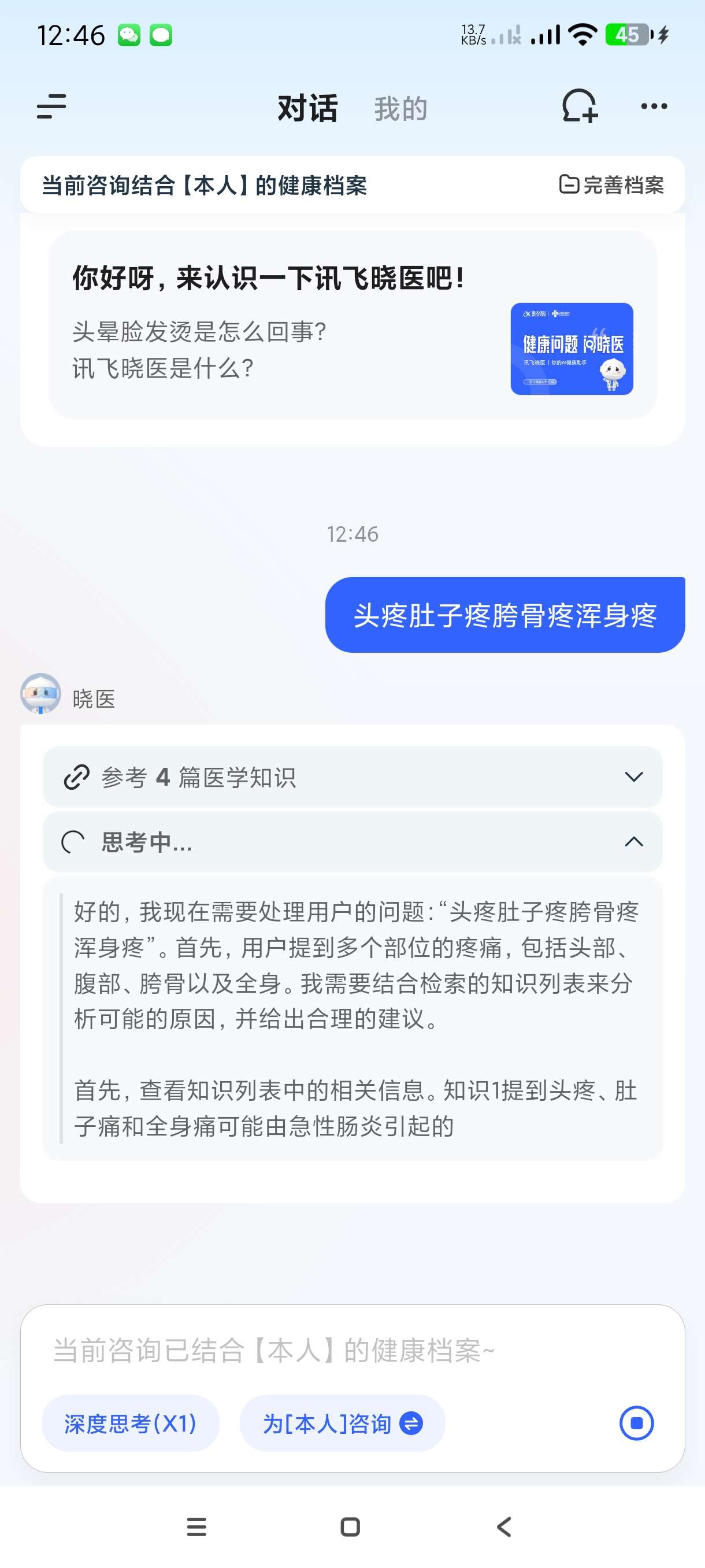The width and height of the screenshot is (705, 1568).
Task: Ask 头晕脸发烫是怎么回事?
Action: (199, 332)
